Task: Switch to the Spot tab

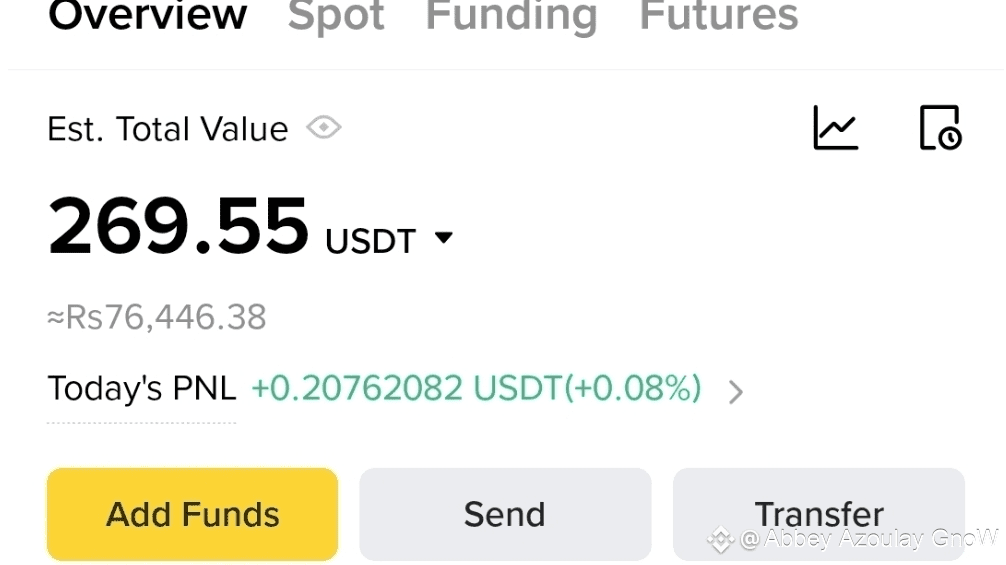Action: pyautogui.click(x=336, y=17)
